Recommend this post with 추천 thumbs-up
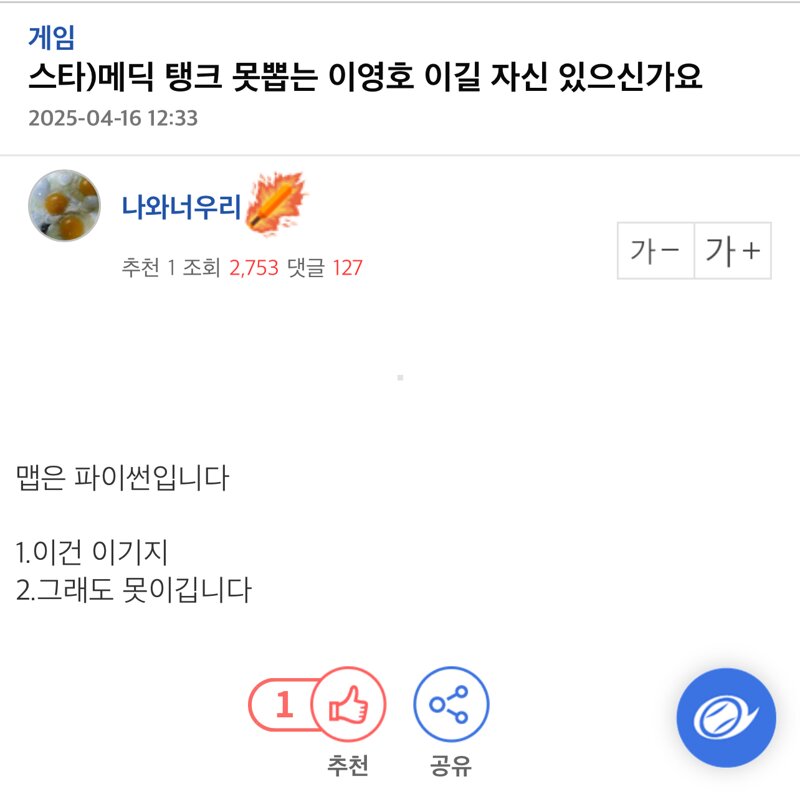The height and width of the screenshot is (807, 800). click(x=347, y=706)
